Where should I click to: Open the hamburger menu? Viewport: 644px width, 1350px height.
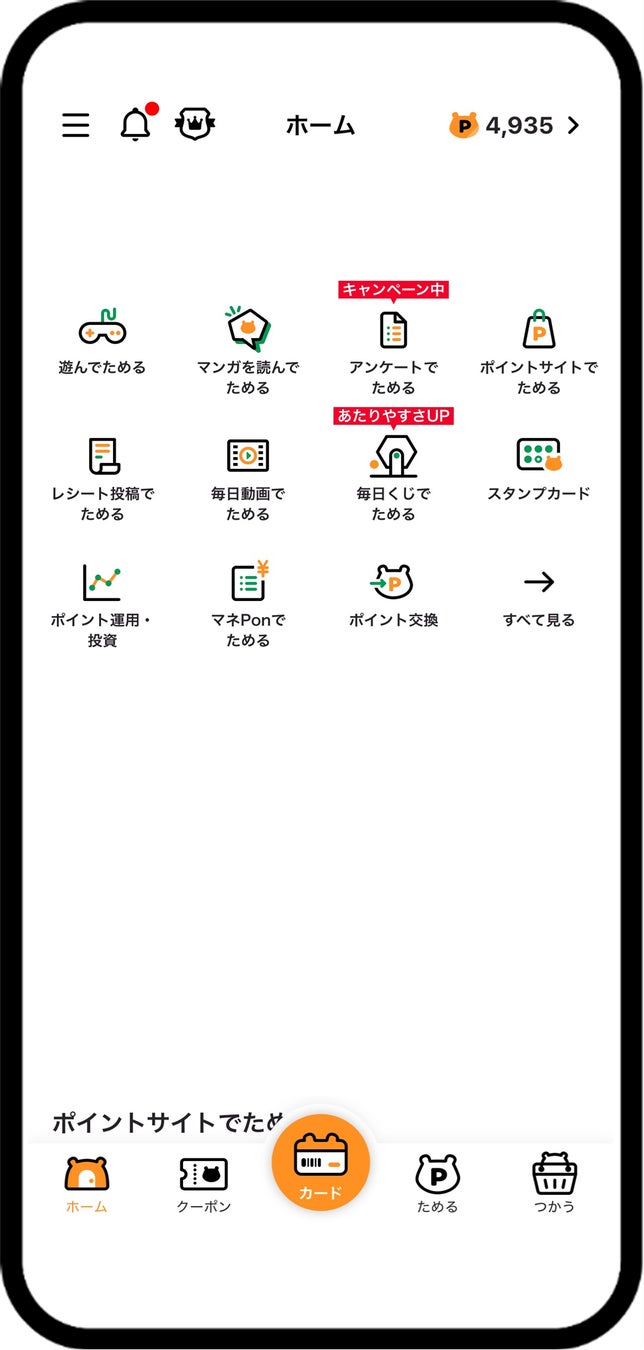pyautogui.click(x=76, y=125)
